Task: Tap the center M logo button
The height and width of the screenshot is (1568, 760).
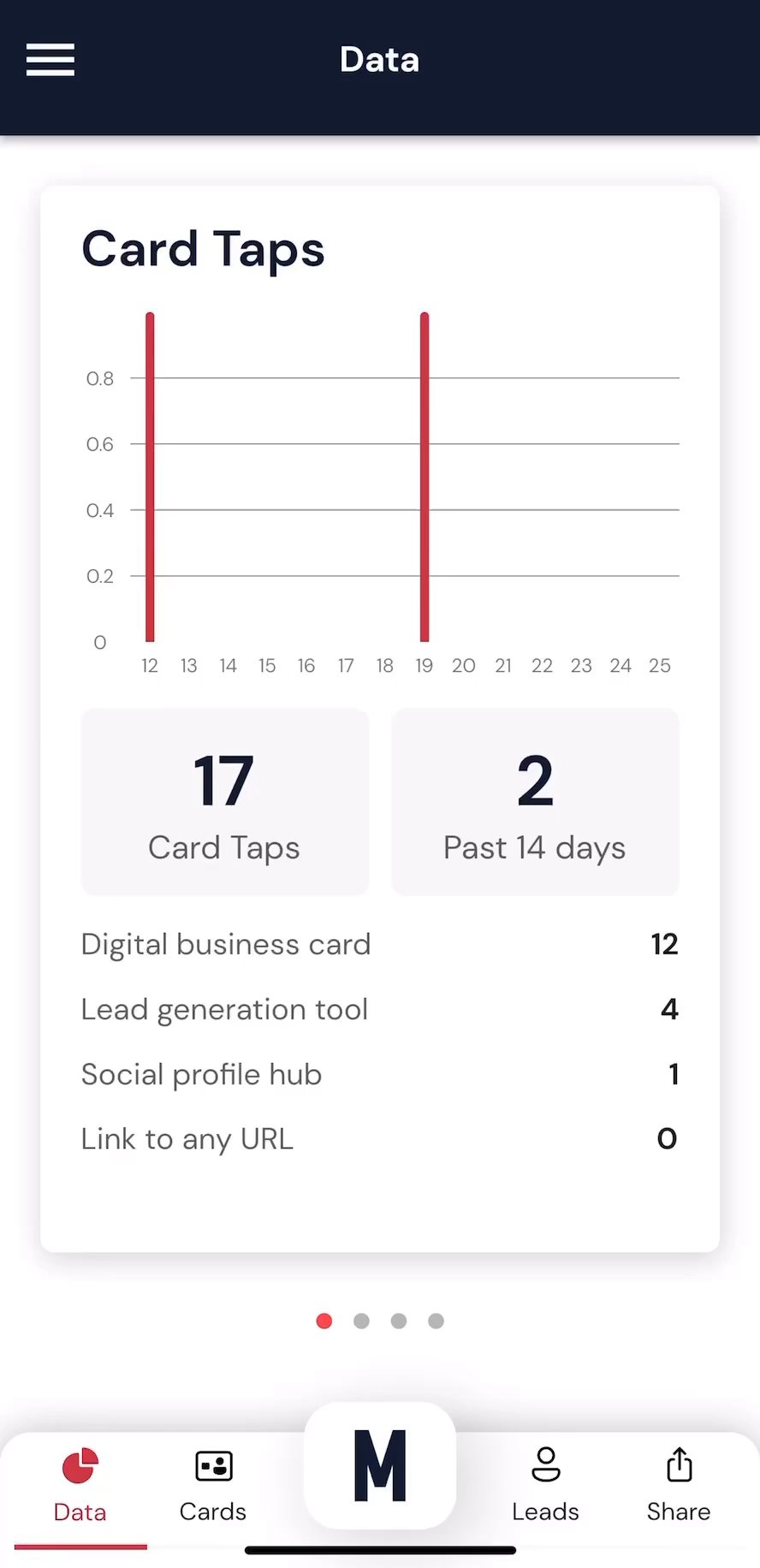Action: coord(380,1466)
